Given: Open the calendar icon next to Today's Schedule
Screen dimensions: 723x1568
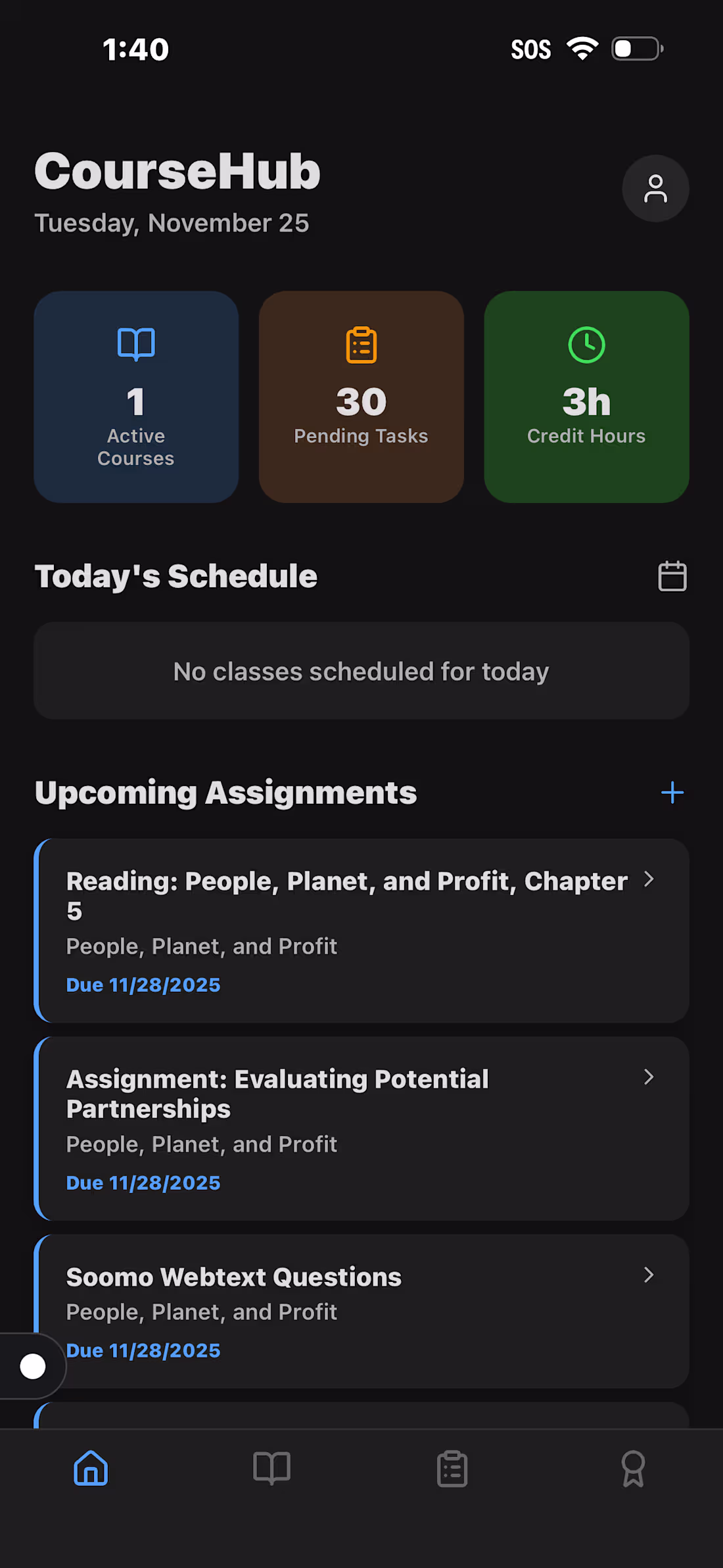Looking at the screenshot, I should click(x=671, y=576).
